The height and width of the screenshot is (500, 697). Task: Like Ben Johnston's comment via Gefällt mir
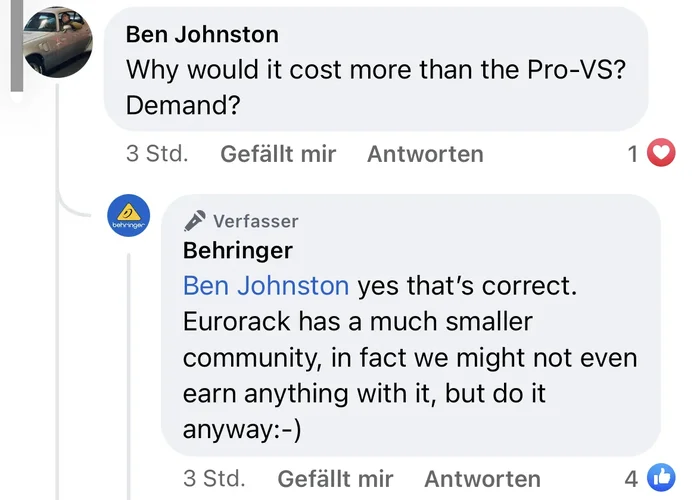coord(278,154)
